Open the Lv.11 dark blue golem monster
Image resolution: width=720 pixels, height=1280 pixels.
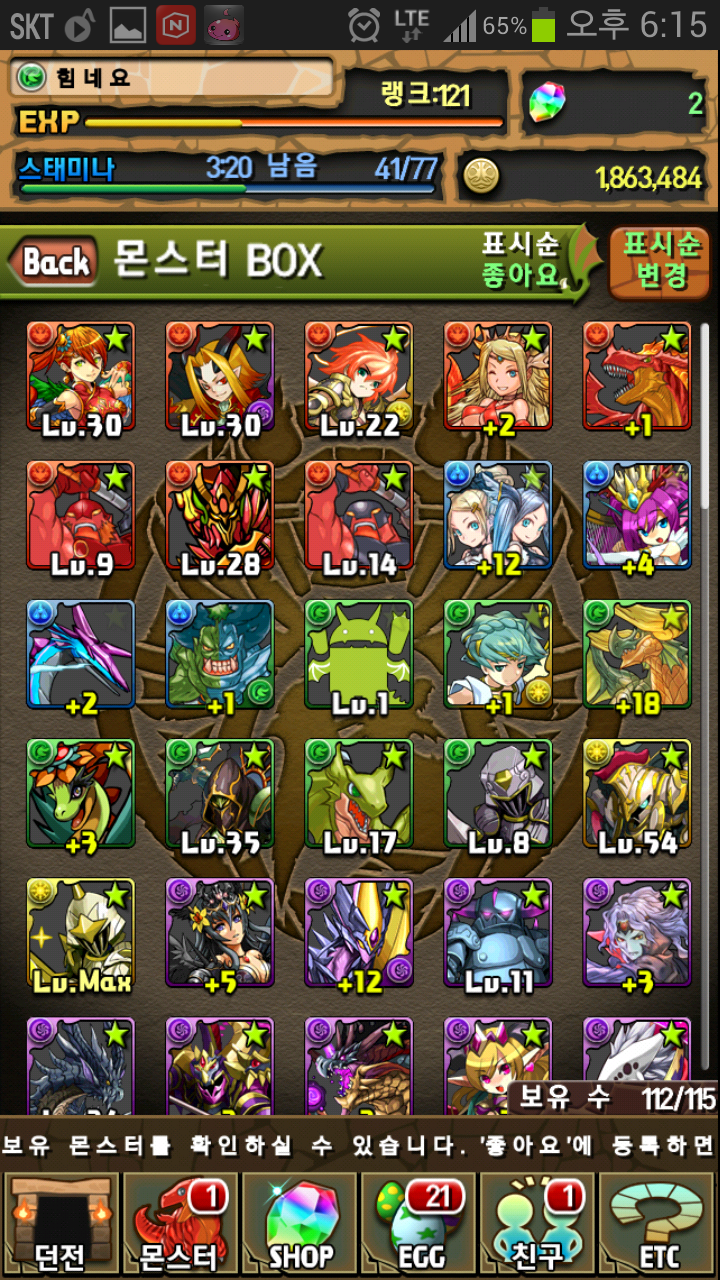498,932
